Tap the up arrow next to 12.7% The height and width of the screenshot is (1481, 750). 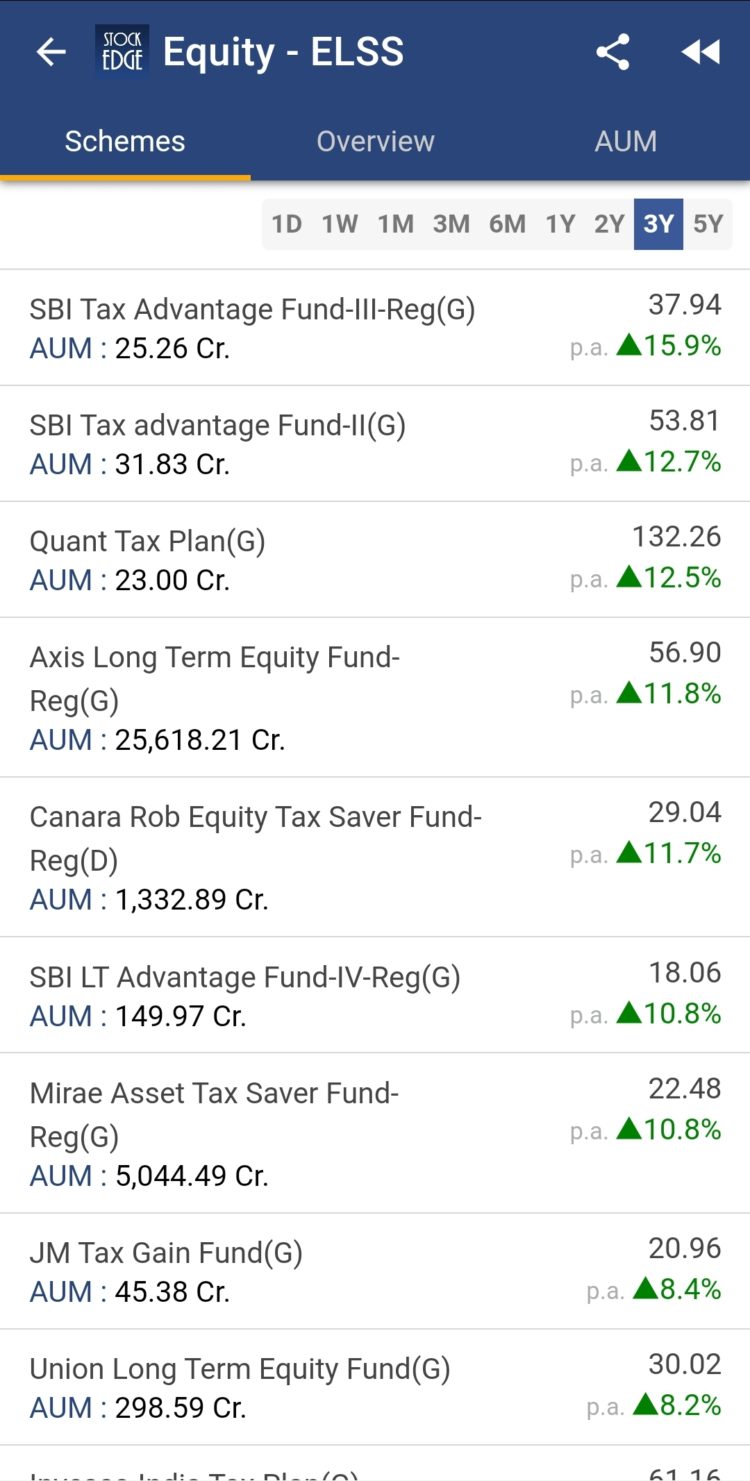pyautogui.click(x=632, y=462)
